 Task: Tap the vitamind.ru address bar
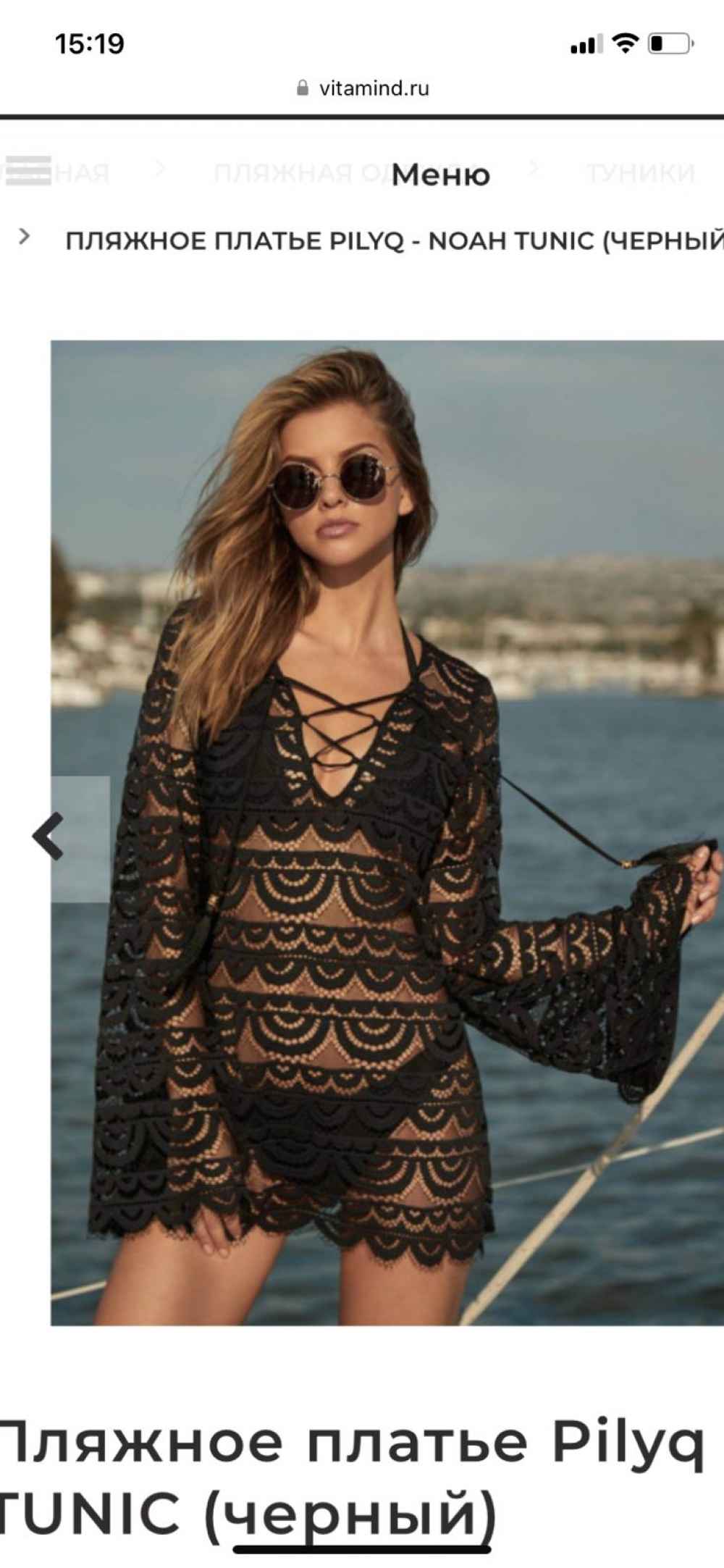pos(362,88)
